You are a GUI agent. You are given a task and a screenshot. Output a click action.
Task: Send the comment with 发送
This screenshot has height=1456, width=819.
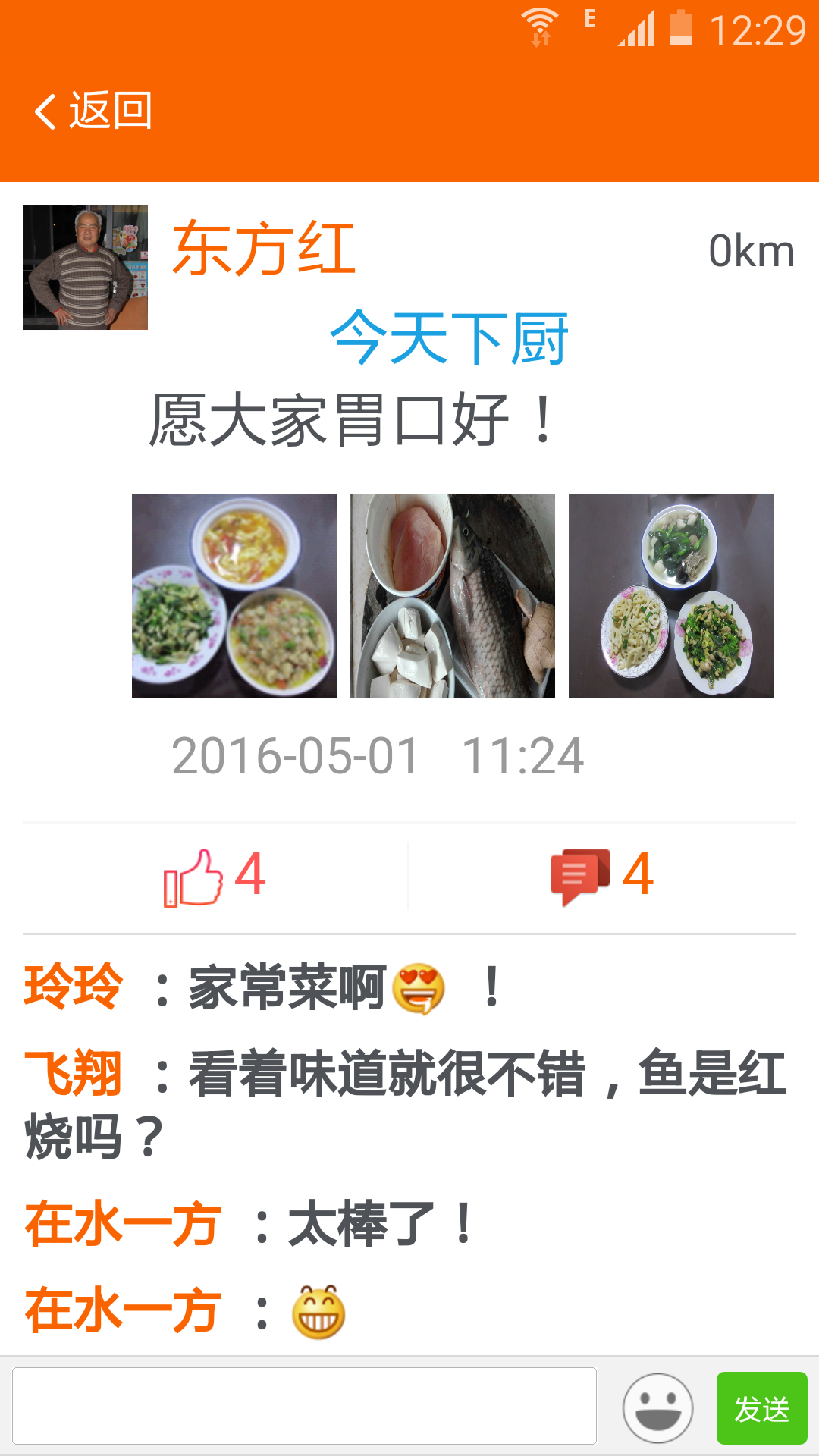761,1408
